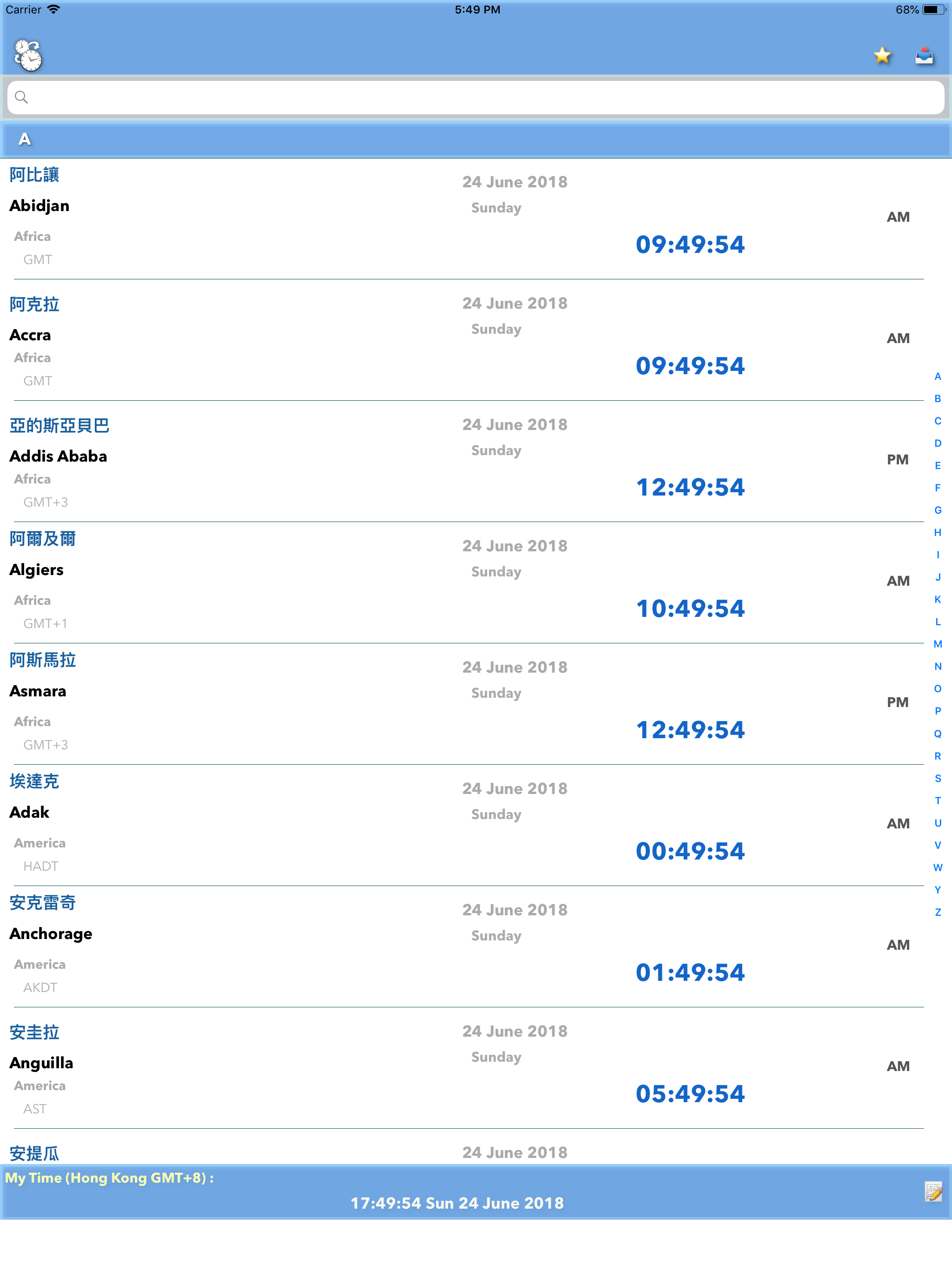Screen dimensions: 952x1270
Task: Jump to letter T in the index
Action: point(937,800)
